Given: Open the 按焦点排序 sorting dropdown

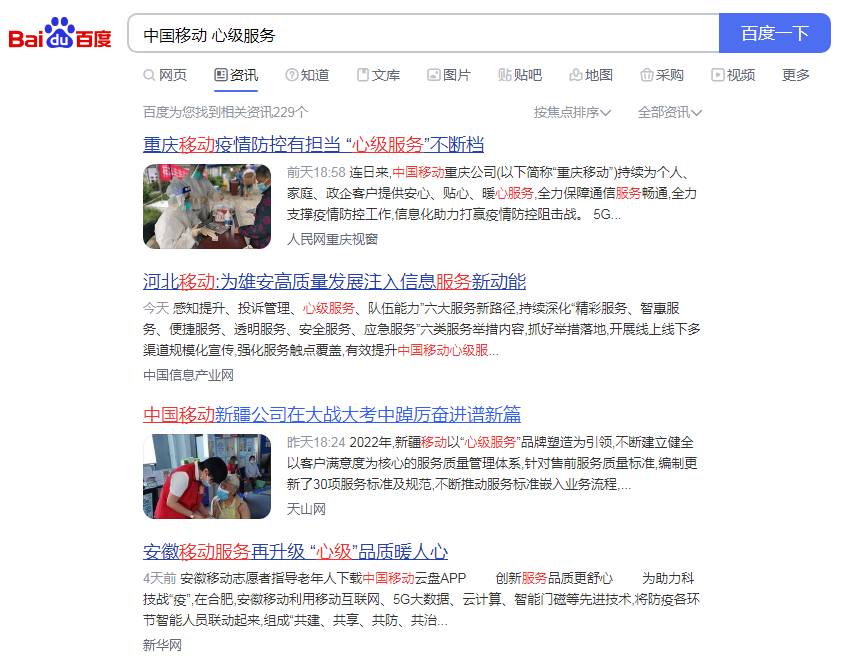Looking at the screenshot, I should click(x=572, y=112).
